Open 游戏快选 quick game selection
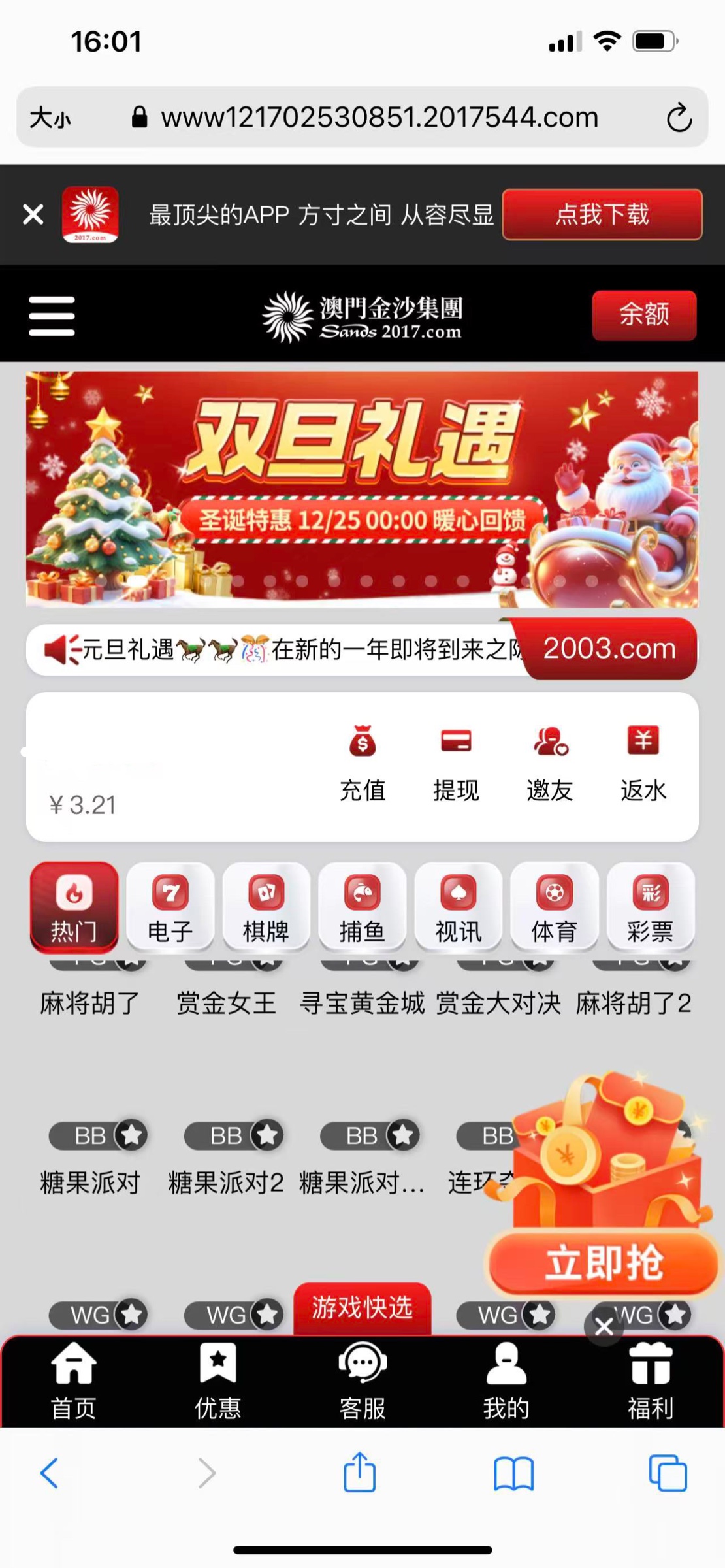Image resolution: width=725 pixels, height=1568 pixels. (x=362, y=1307)
